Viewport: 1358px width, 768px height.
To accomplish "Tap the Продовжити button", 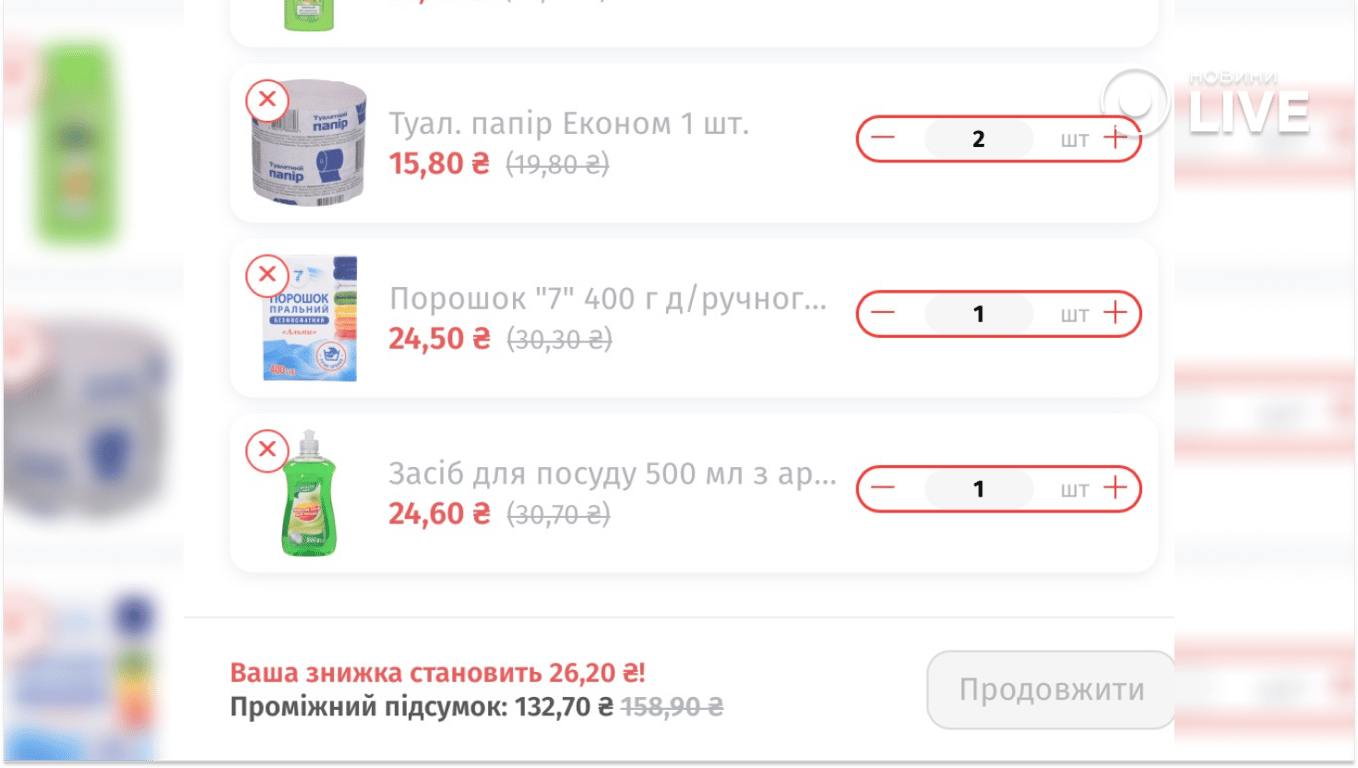I will (1051, 690).
